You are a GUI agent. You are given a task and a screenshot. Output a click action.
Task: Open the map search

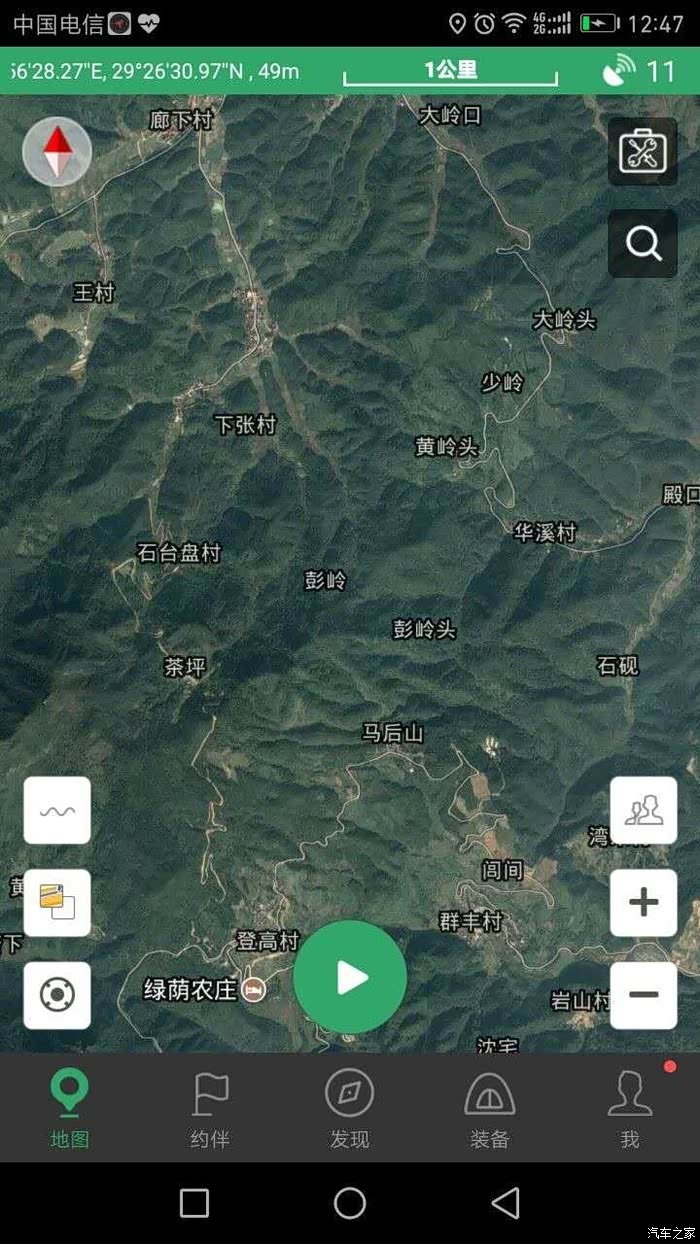pyautogui.click(x=642, y=243)
